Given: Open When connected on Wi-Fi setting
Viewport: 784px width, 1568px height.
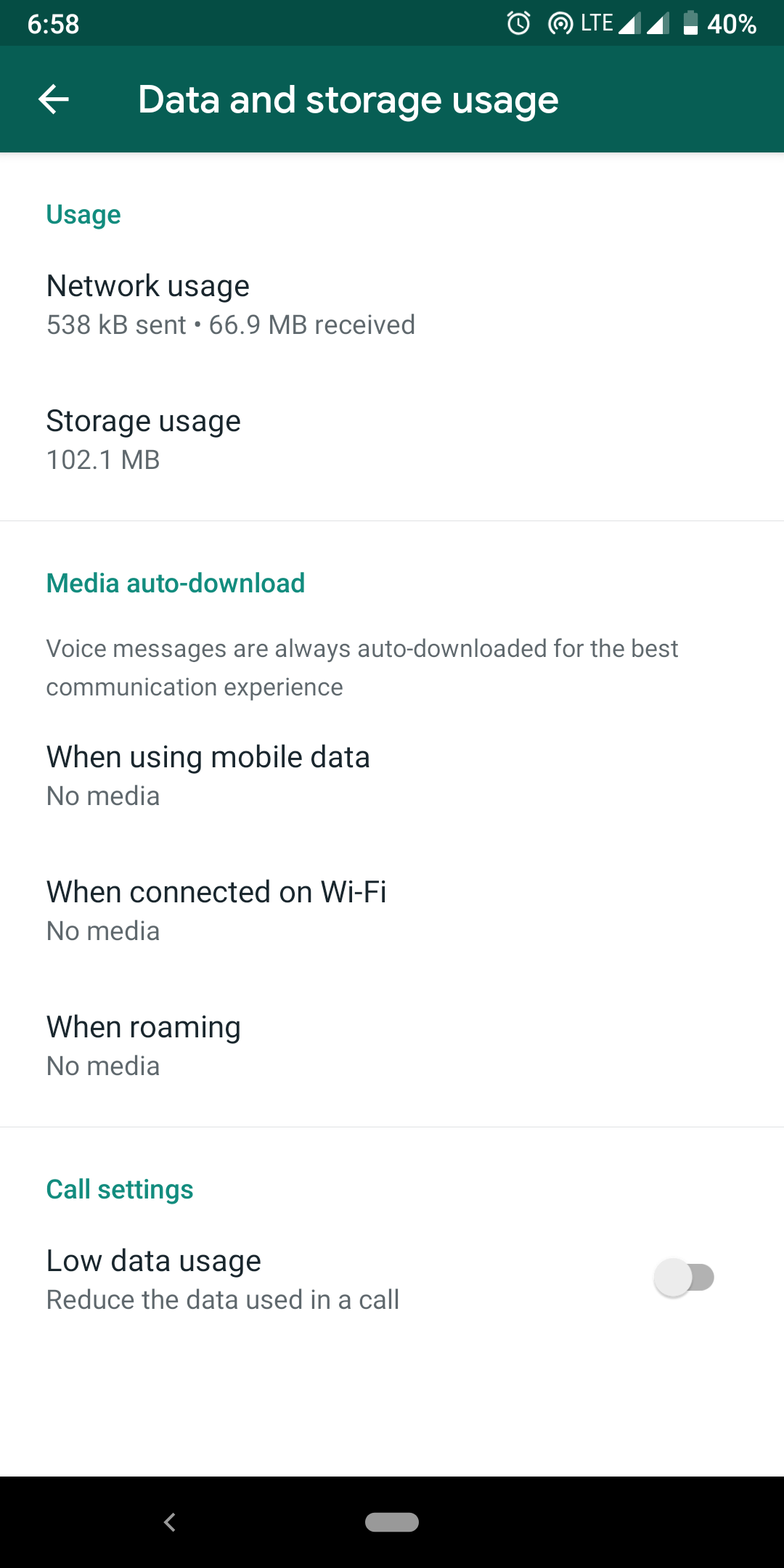Looking at the screenshot, I should pos(392,911).
